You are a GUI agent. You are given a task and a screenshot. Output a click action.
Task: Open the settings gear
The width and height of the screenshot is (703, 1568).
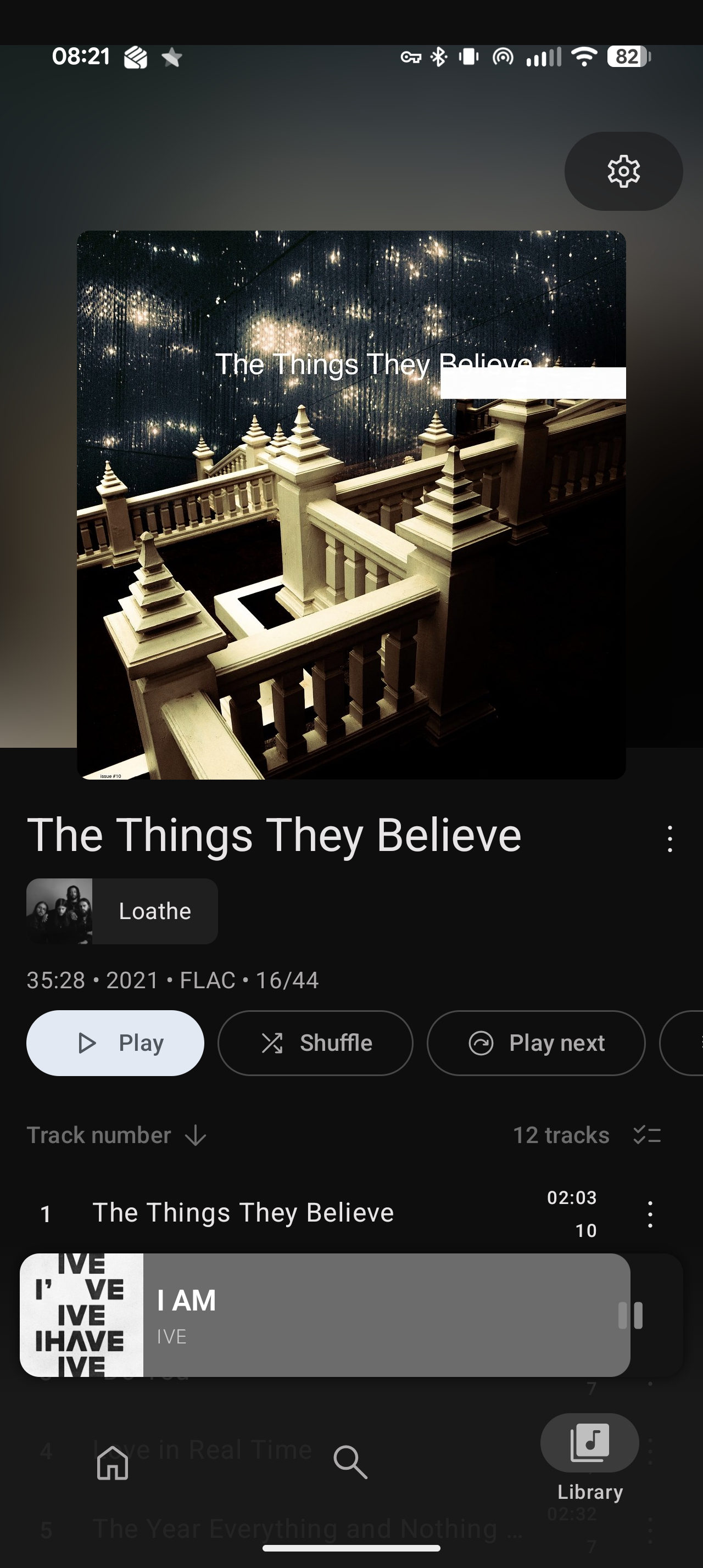(x=623, y=171)
